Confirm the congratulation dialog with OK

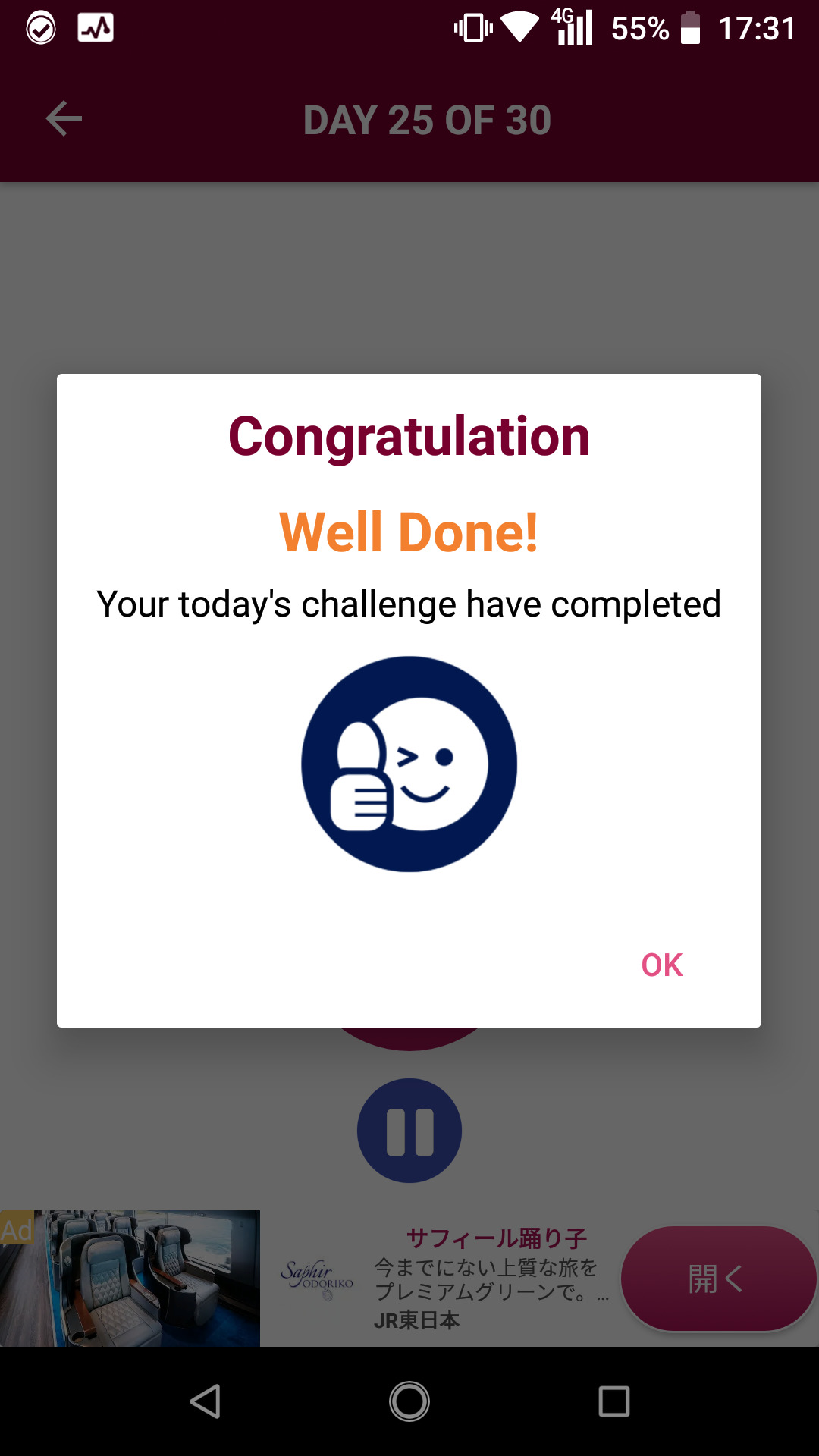coord(661,965)
